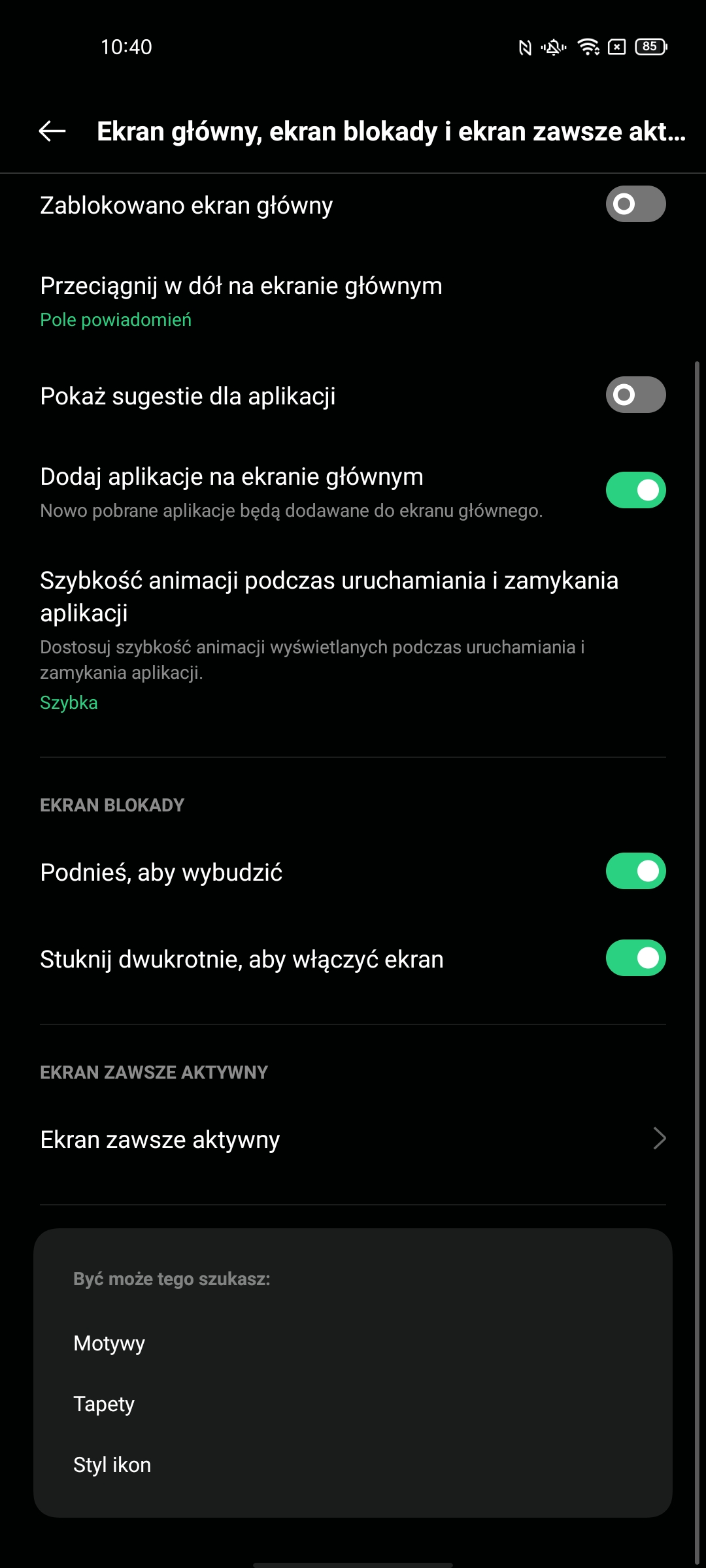706x1568 pixels.
Task: Open Ekran zawsze aktywny settings
Action: tap(353, 1139)
